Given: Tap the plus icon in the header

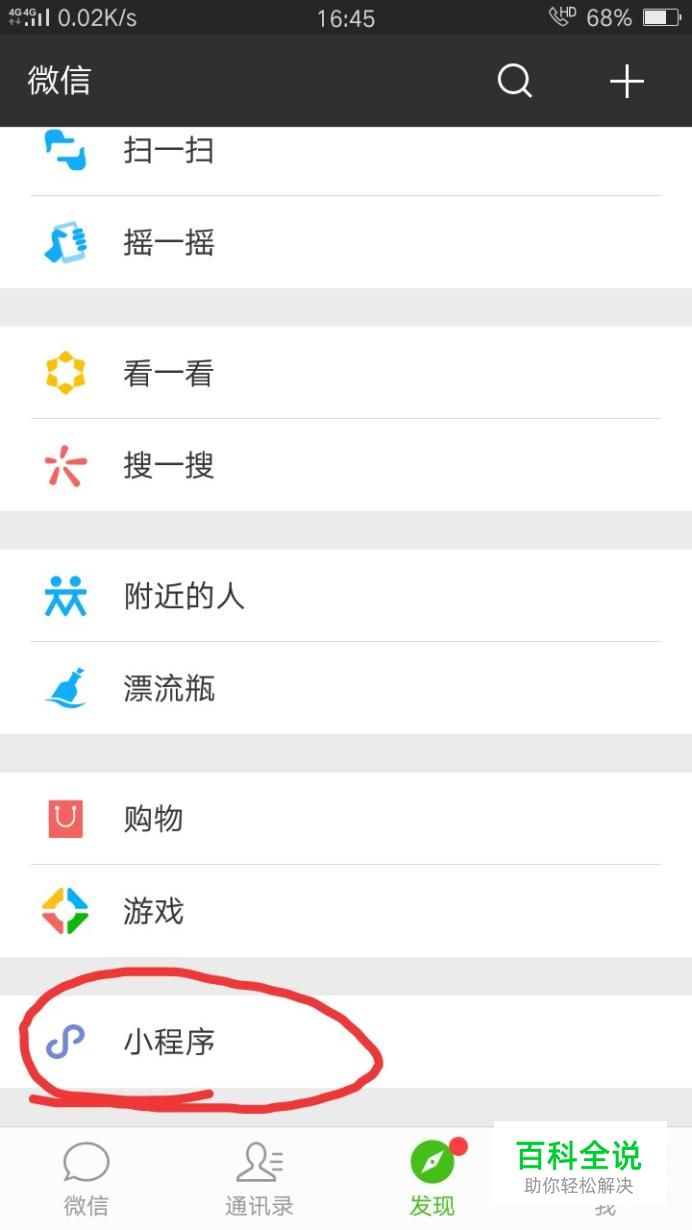Looking at the screenshot, I should click(627, 81).
